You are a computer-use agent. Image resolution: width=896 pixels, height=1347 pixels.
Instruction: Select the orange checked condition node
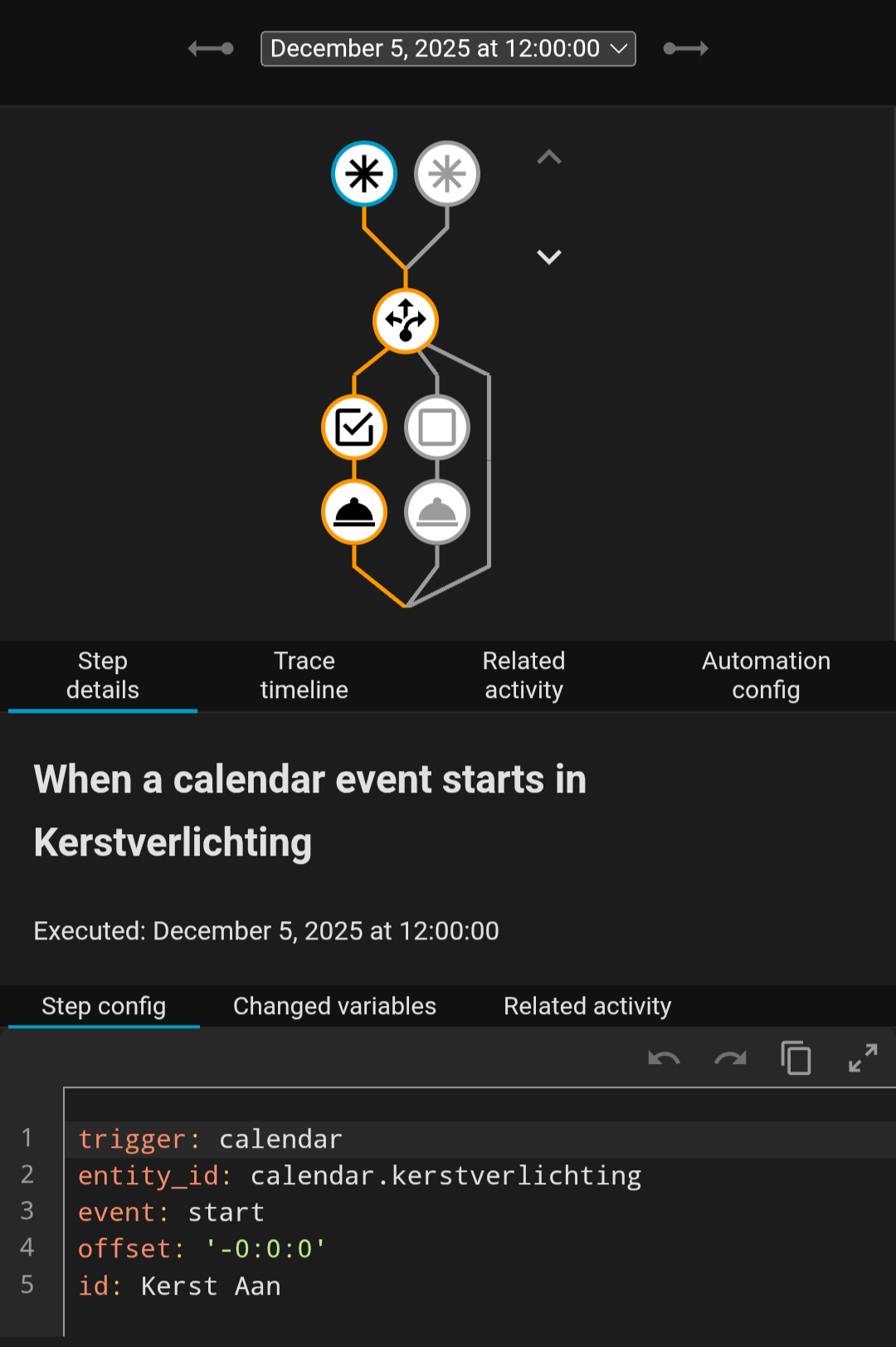click(354, 428)
